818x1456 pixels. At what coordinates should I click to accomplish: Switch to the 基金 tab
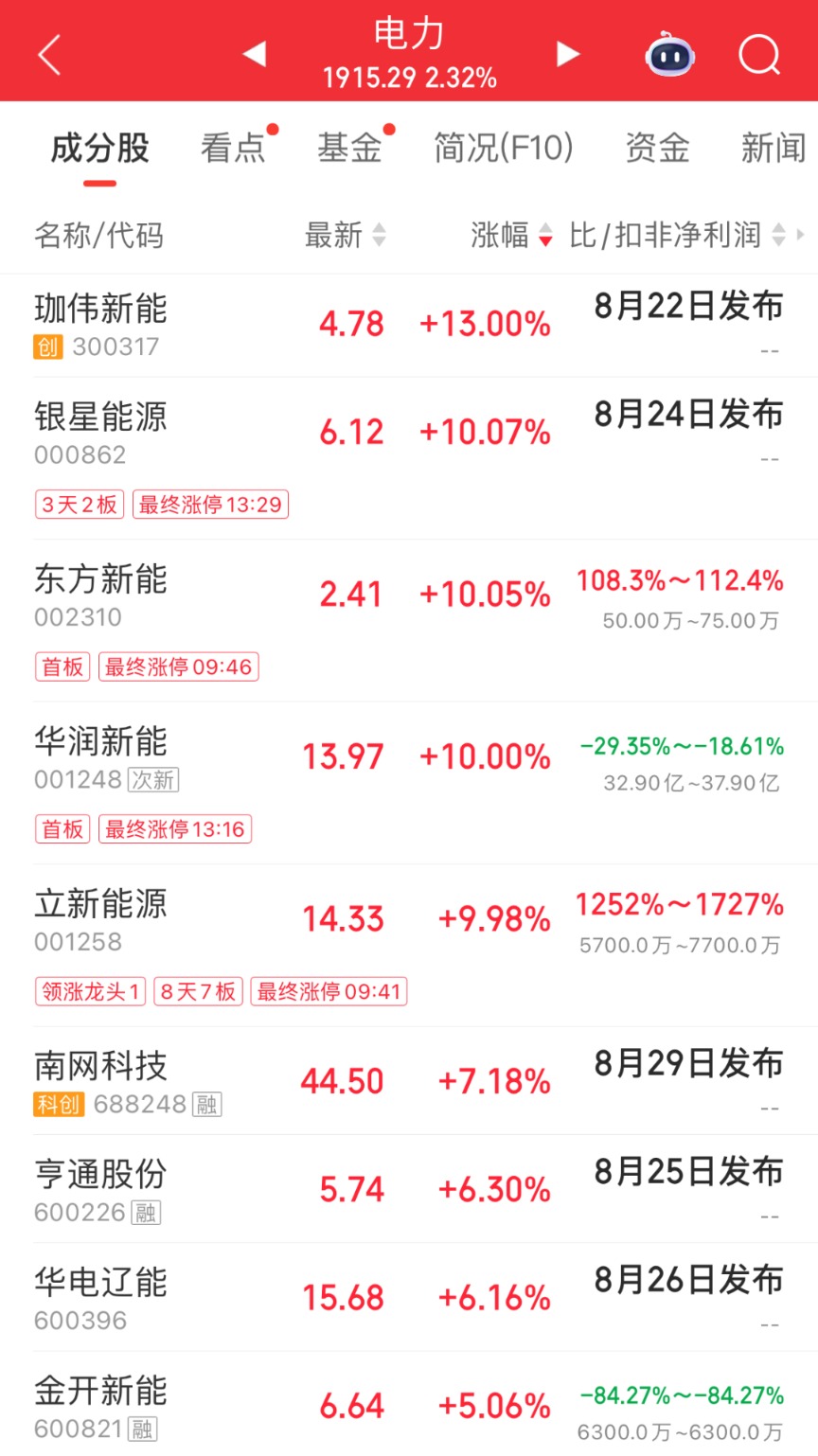[x=349, y=148]
